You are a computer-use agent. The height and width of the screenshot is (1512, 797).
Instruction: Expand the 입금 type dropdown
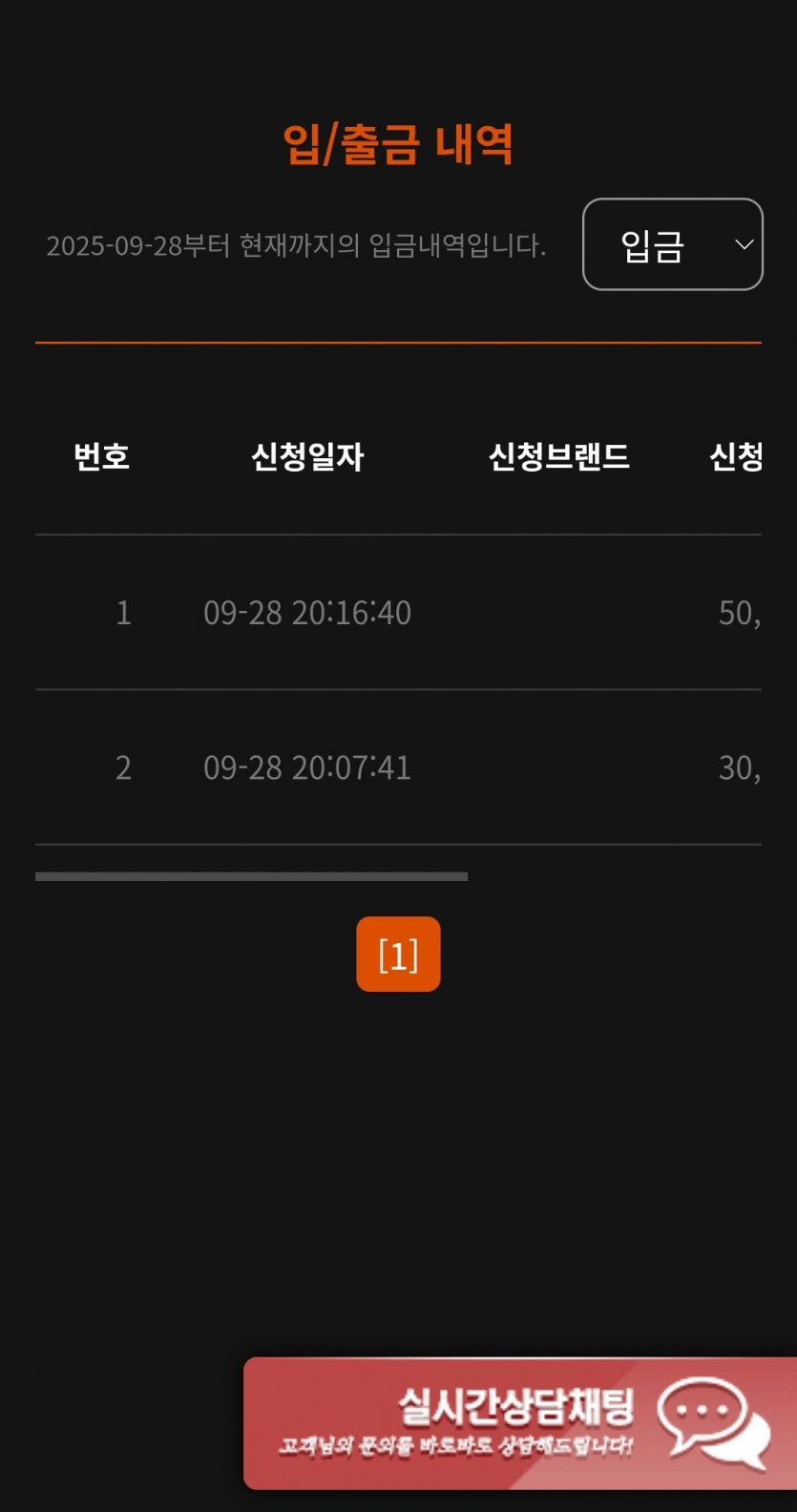(673, 244)
